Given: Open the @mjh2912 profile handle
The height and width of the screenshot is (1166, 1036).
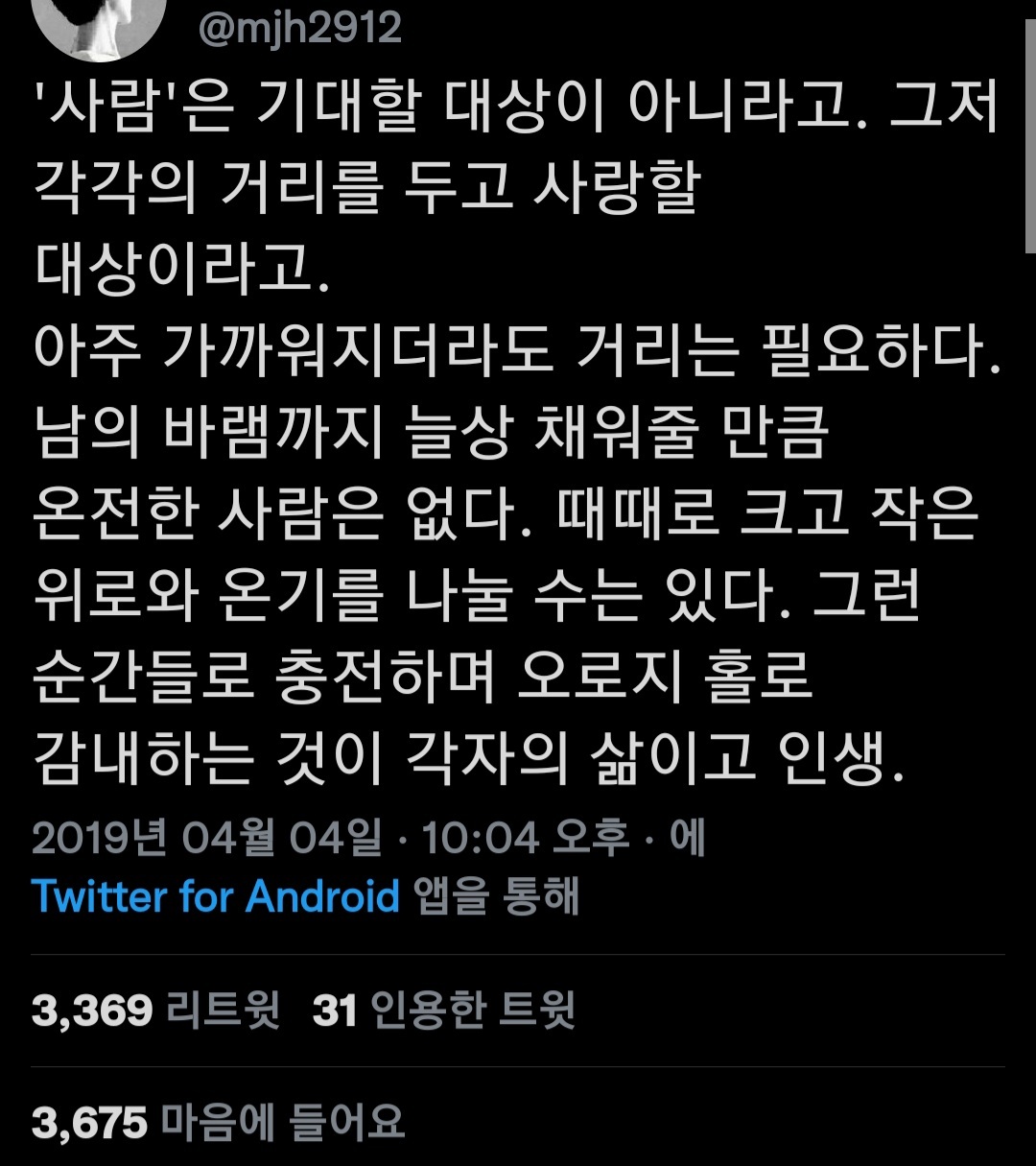Looking at the screenshot, I should 299,28.
